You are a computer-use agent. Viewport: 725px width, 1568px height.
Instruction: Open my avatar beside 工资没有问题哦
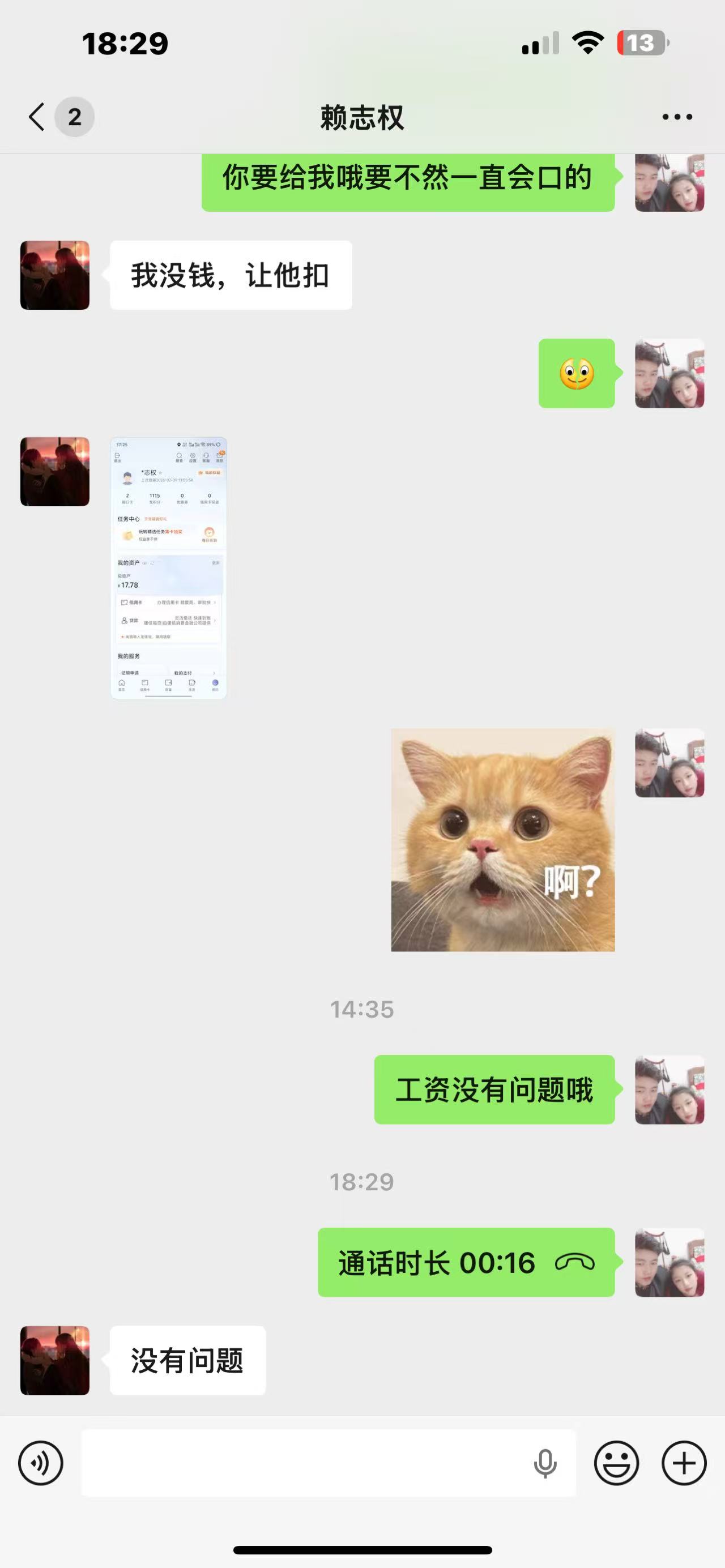[669, 1090]
